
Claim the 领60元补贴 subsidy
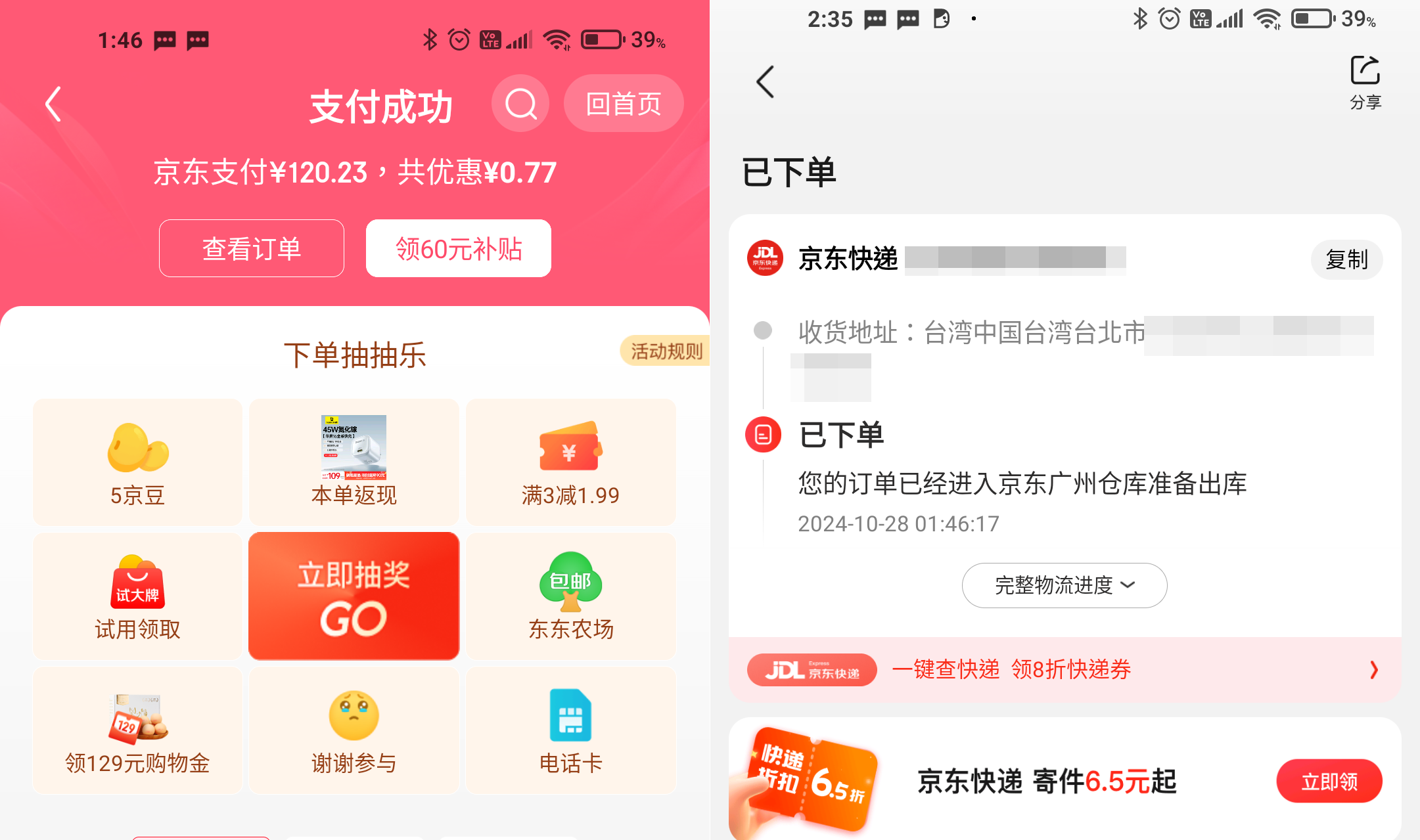tap(458, 249)
